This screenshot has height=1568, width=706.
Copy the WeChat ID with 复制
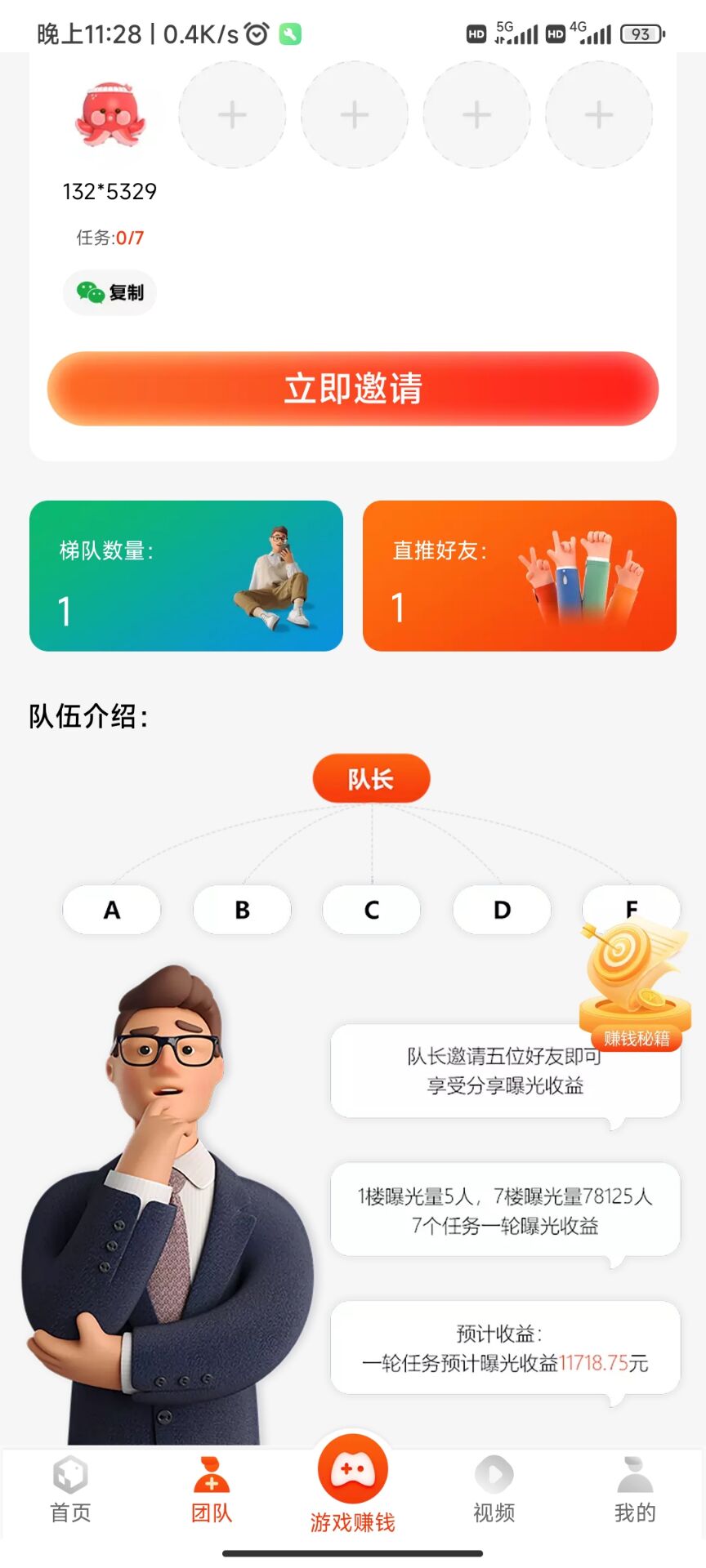(x=110, y=292)
